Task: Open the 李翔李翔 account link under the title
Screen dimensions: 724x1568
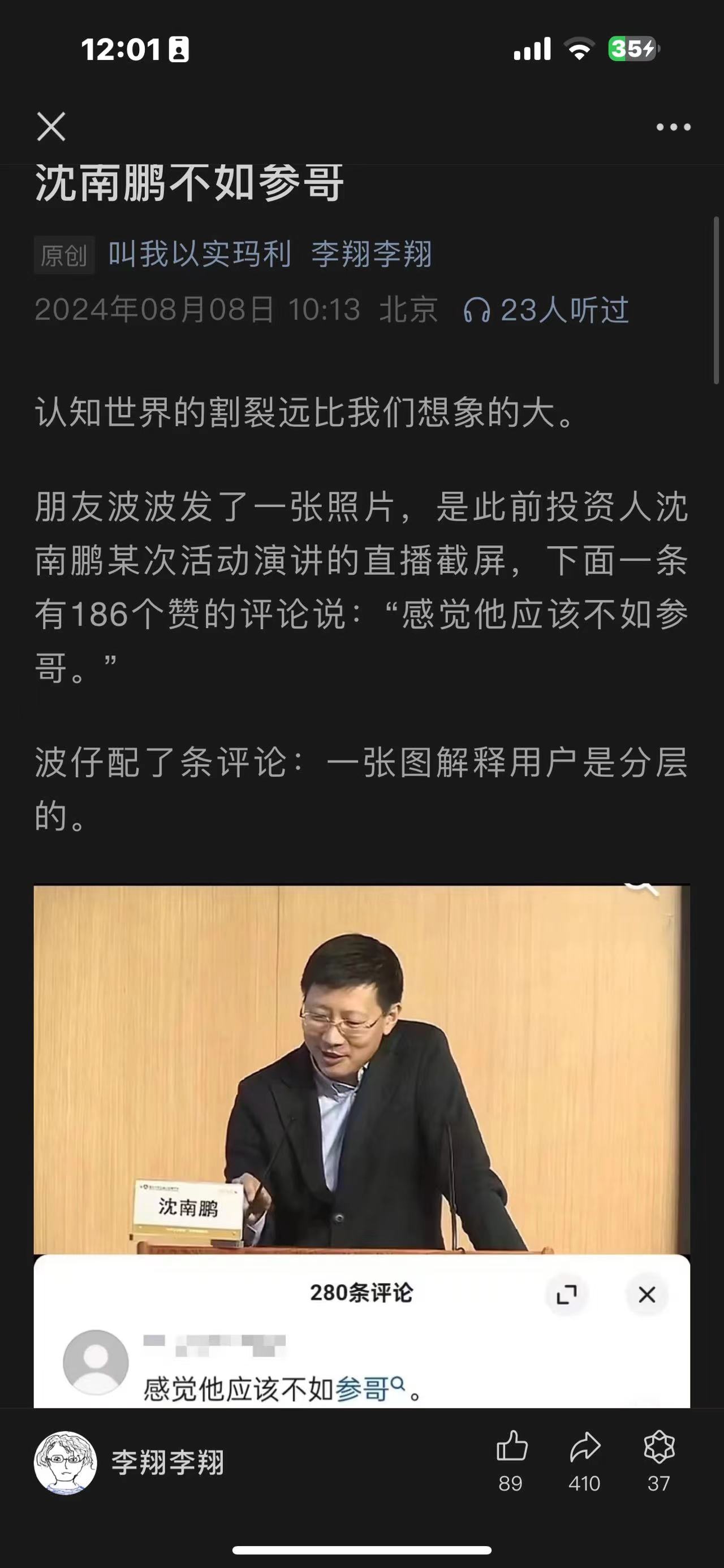Action: 372,254
